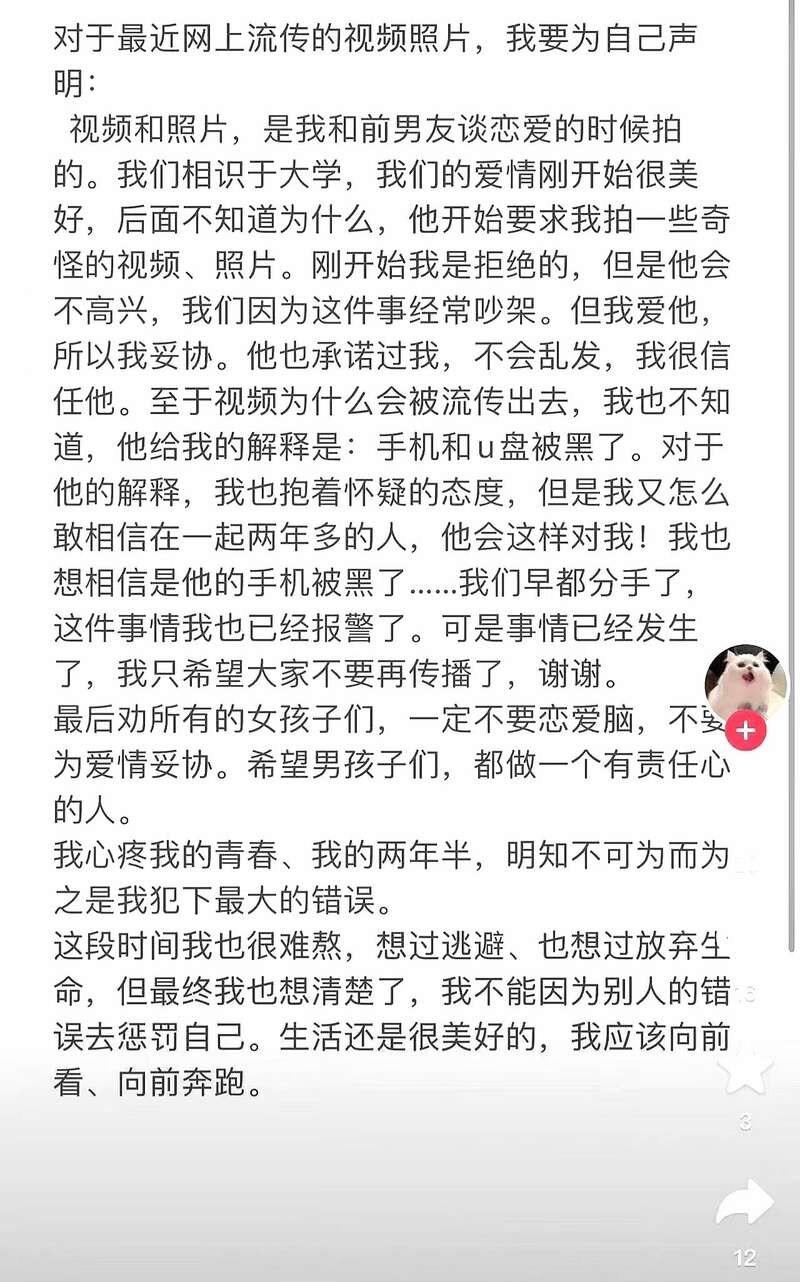Share this post using the arrow icon
This screenshot has width=800, height=1282.
745,1205
